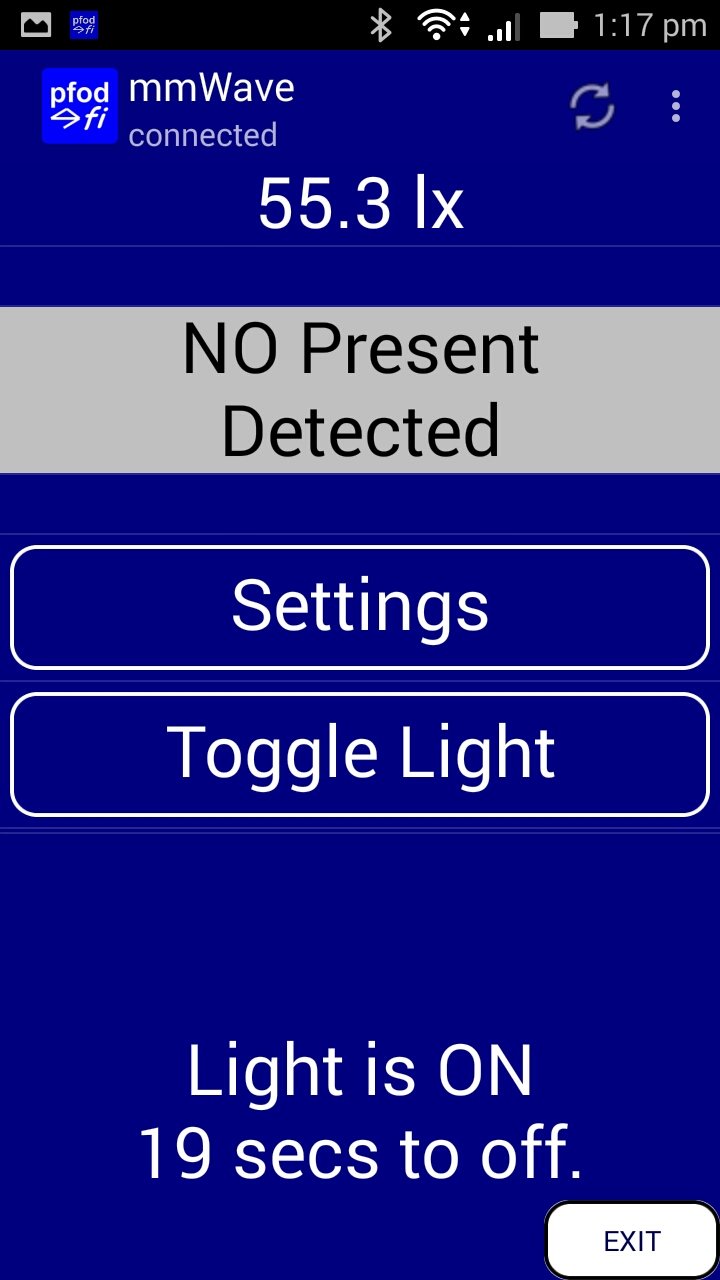Open the Settings menu
This screenshot has height=1280, width=720.
coord(360,607)
